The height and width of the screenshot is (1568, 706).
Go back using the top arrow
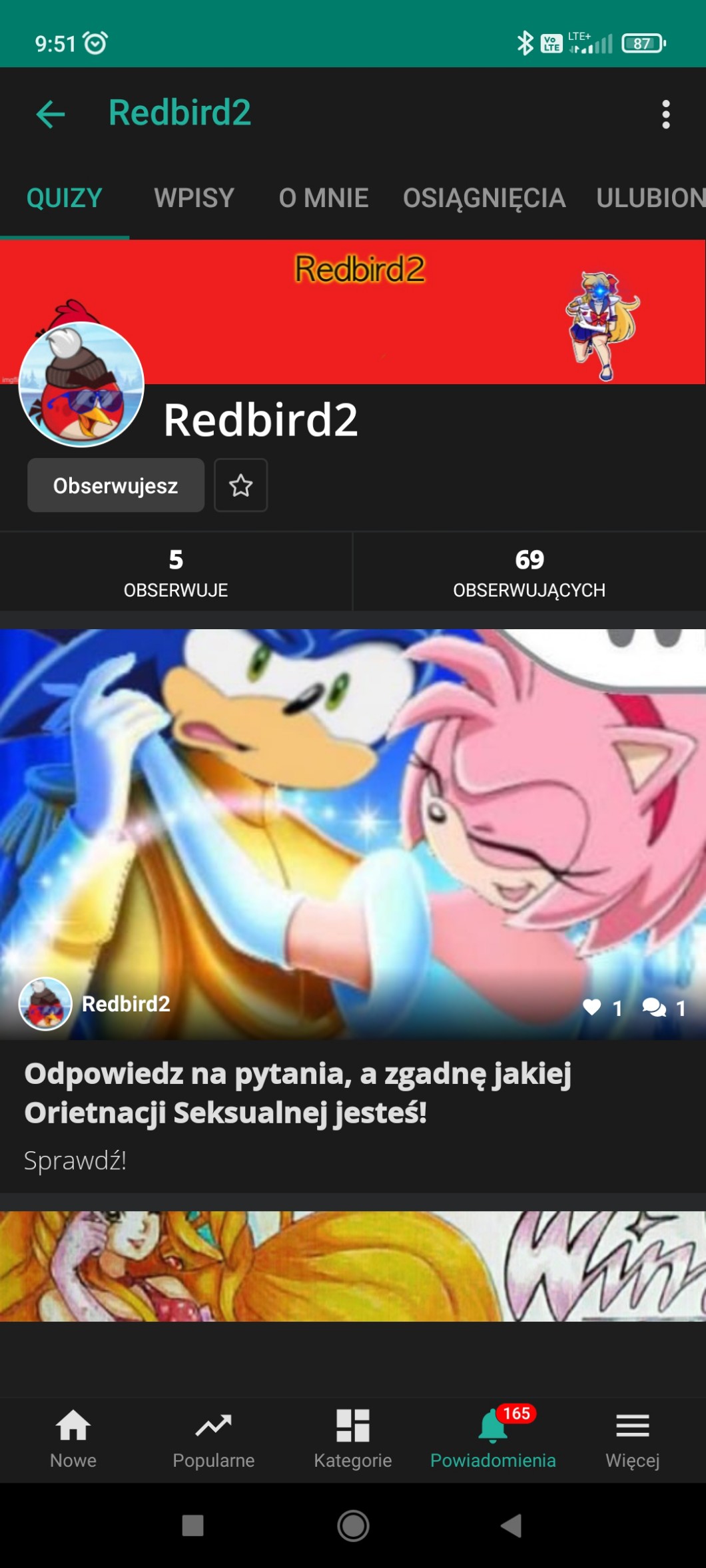click(51, 115)
